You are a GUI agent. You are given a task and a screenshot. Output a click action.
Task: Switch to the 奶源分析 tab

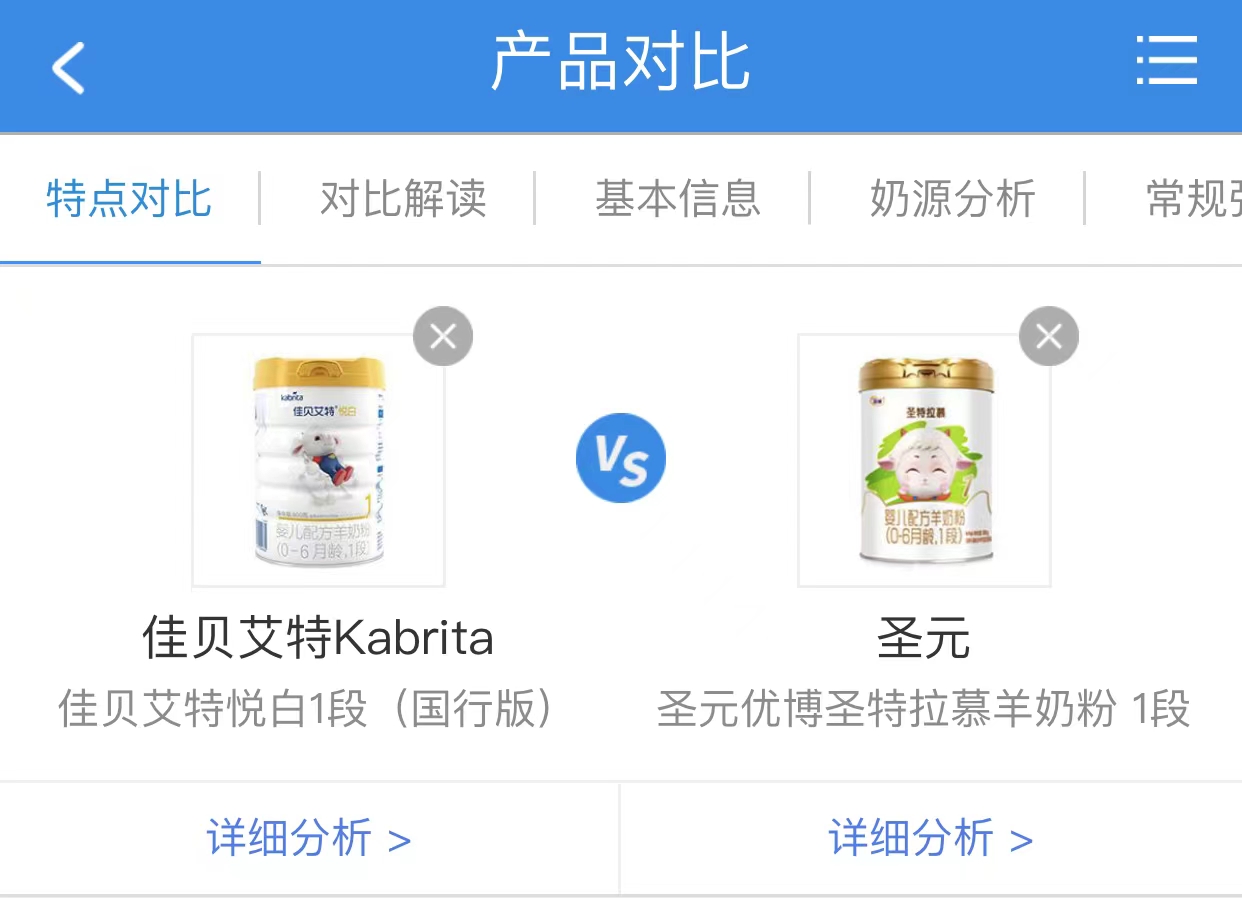coord(952,199)
